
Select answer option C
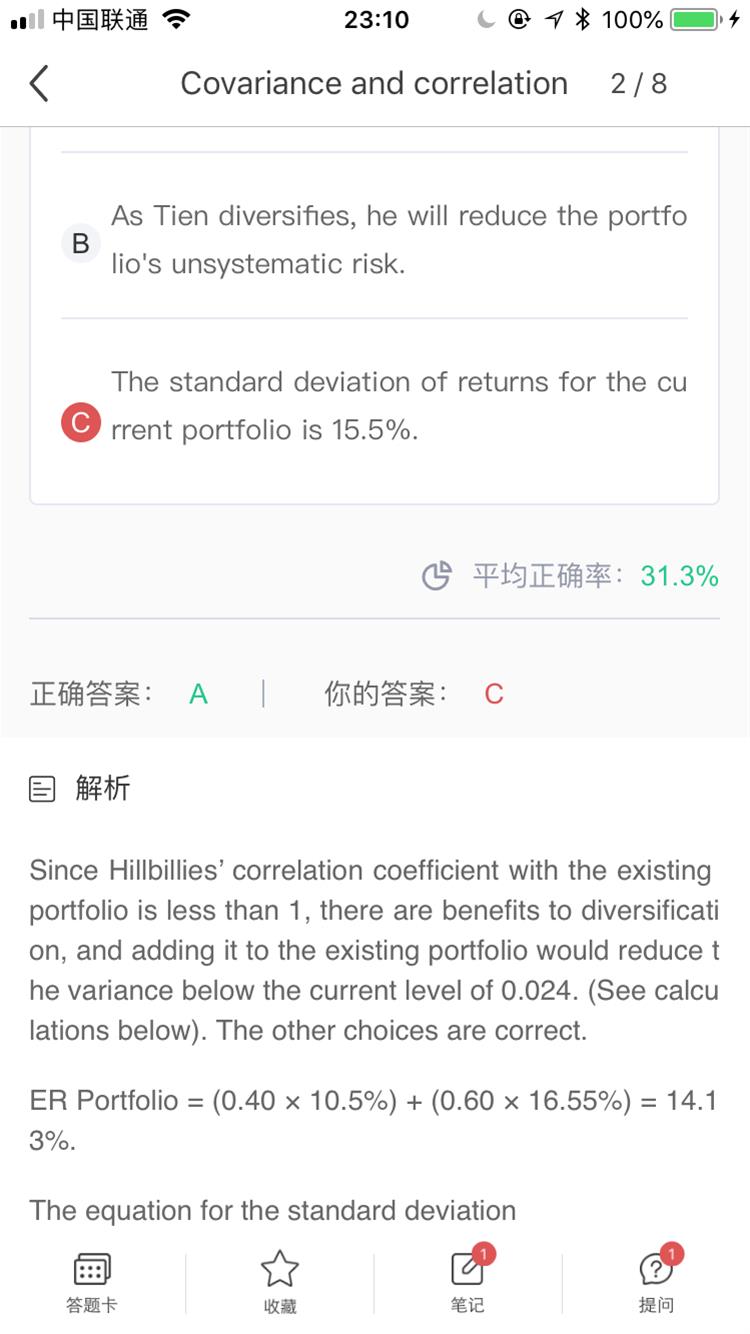[x=80, y=424]
